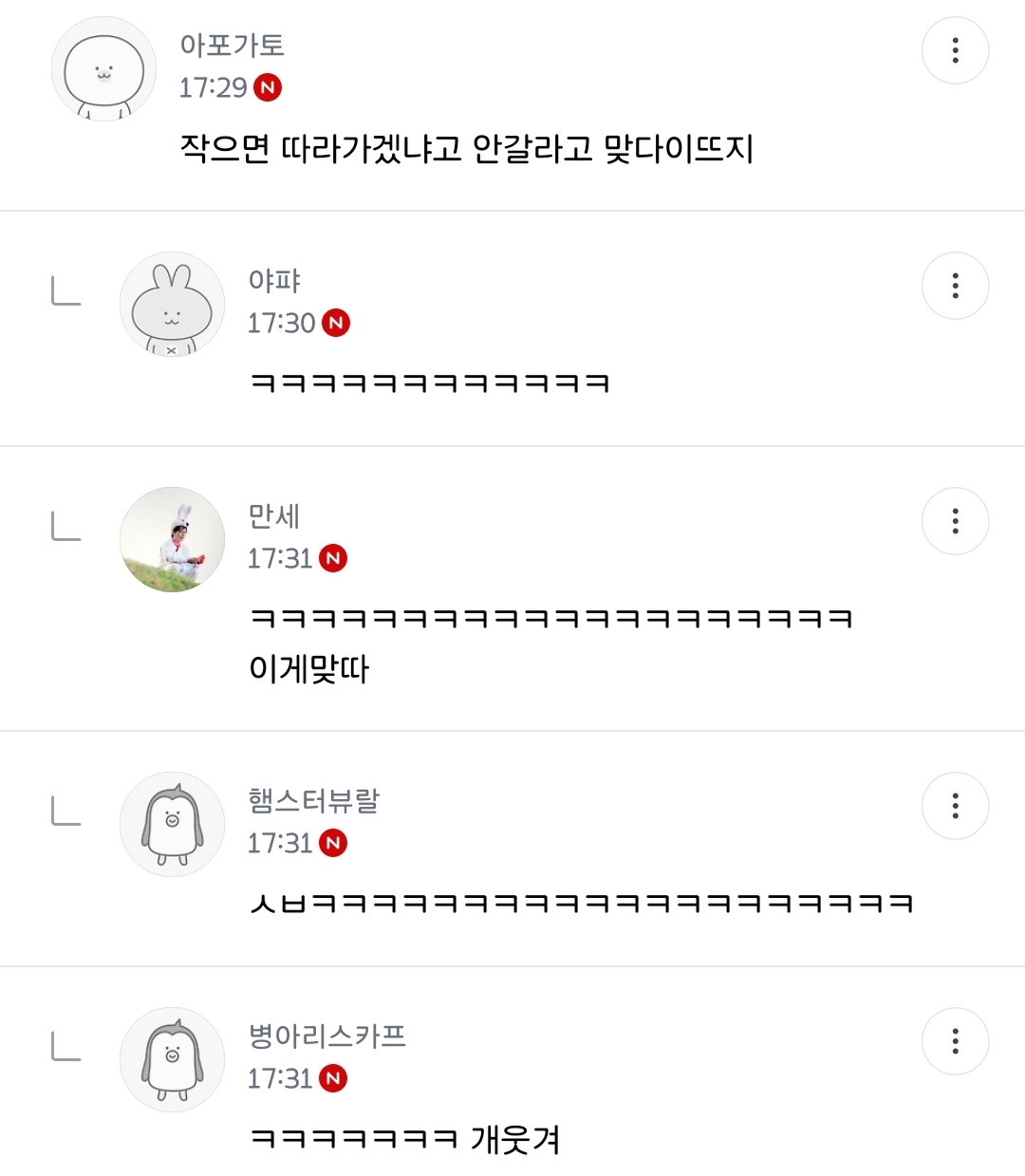Open more options for 병아리스카프's reply
The width and height of the screenshot is (1025, 1176).
pyautogui.click(x=955, y=1041)
